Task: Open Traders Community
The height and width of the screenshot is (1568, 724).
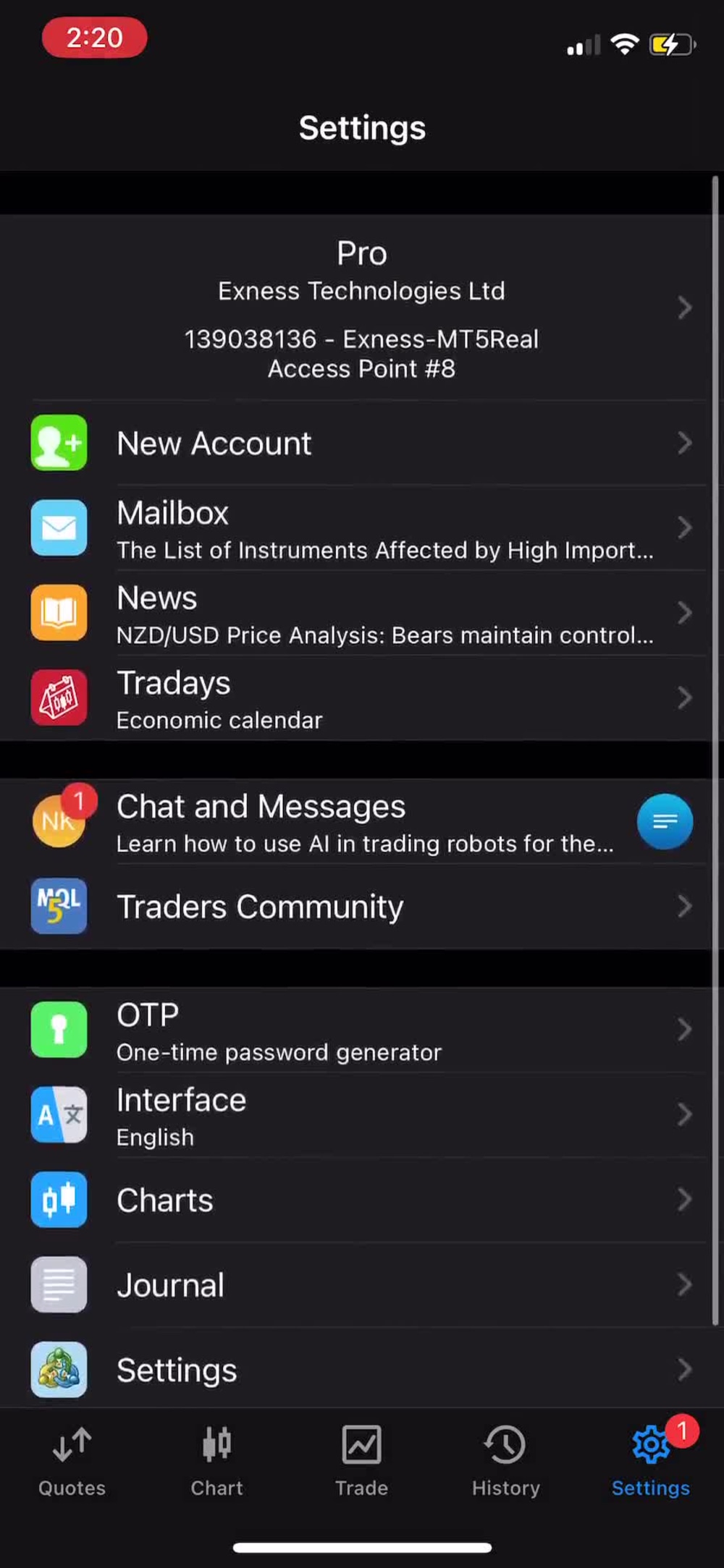Action: click(x=362, y=907)
